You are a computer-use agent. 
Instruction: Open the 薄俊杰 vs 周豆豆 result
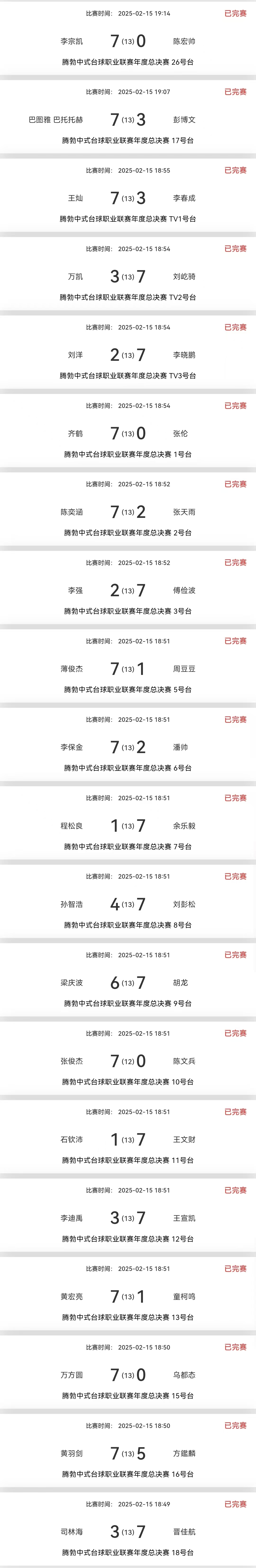point(128,669)
